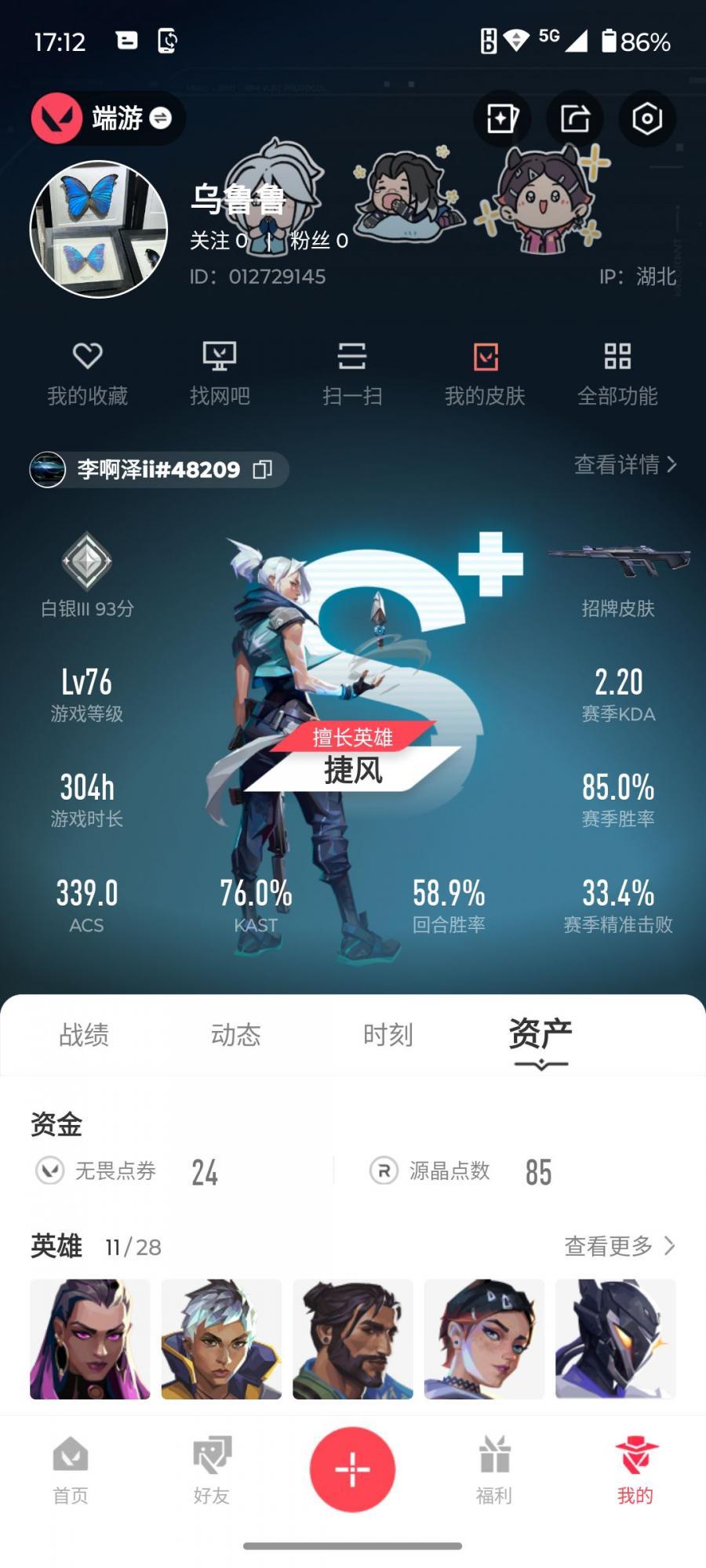Screen dimensions: 706x1568
Task: Open 扫一扫 scanner
Action: click(x=352, y=374)
